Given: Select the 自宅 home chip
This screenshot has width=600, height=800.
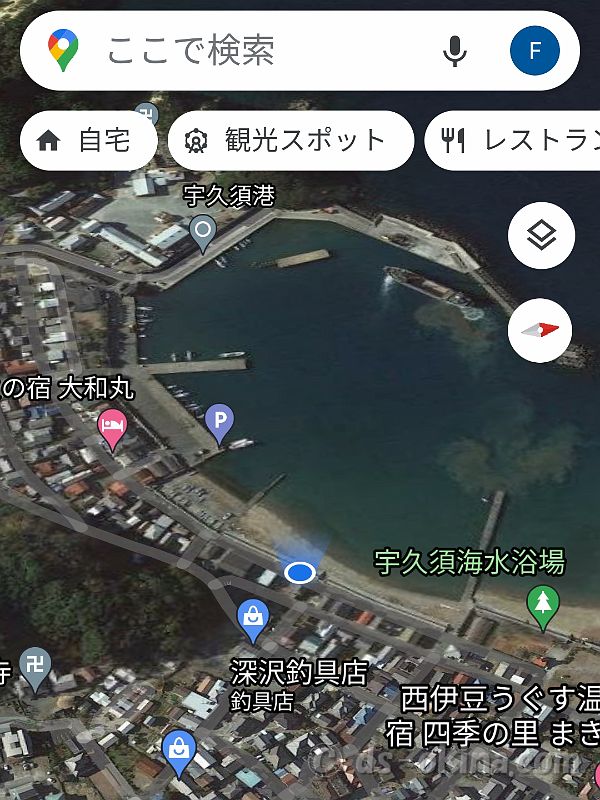Looking at the screenshot, I should (x=88, y=141).
